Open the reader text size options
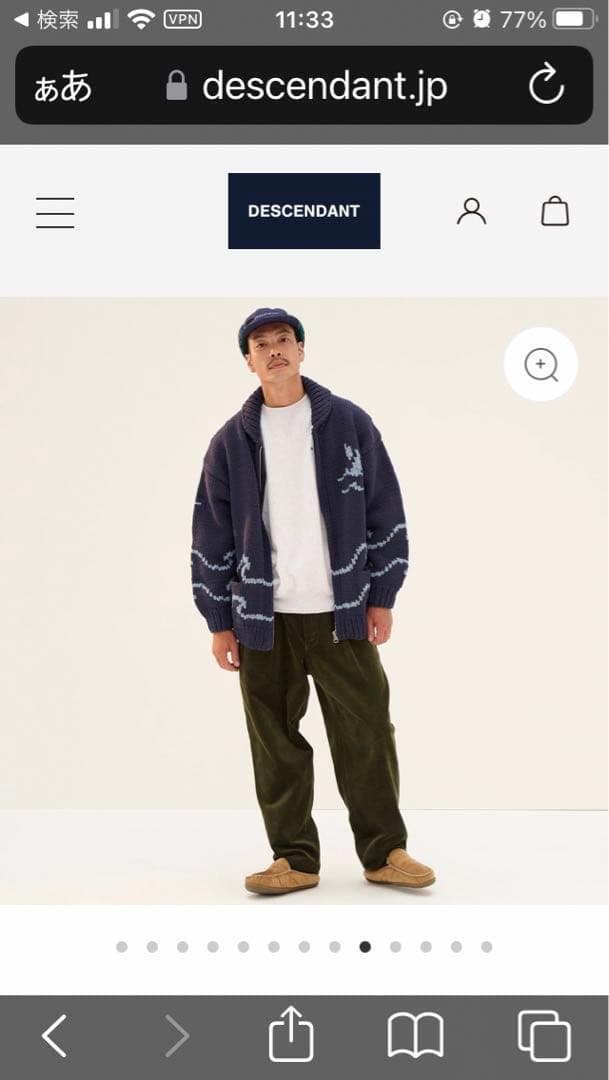This screenshot has height=1080, width=609. [x=62, y=87]
